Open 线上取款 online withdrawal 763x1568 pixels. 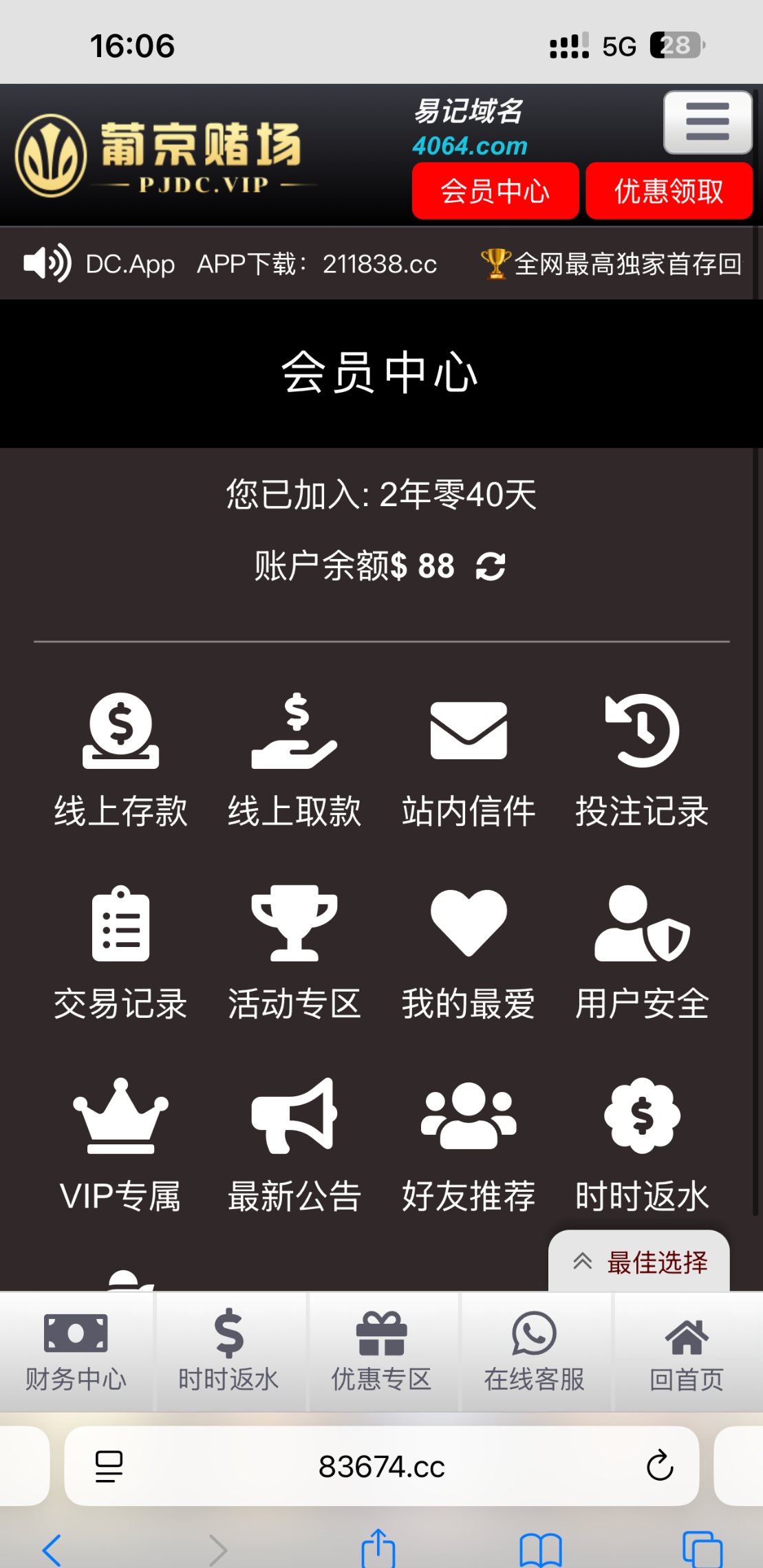click(x=294, y=760)
